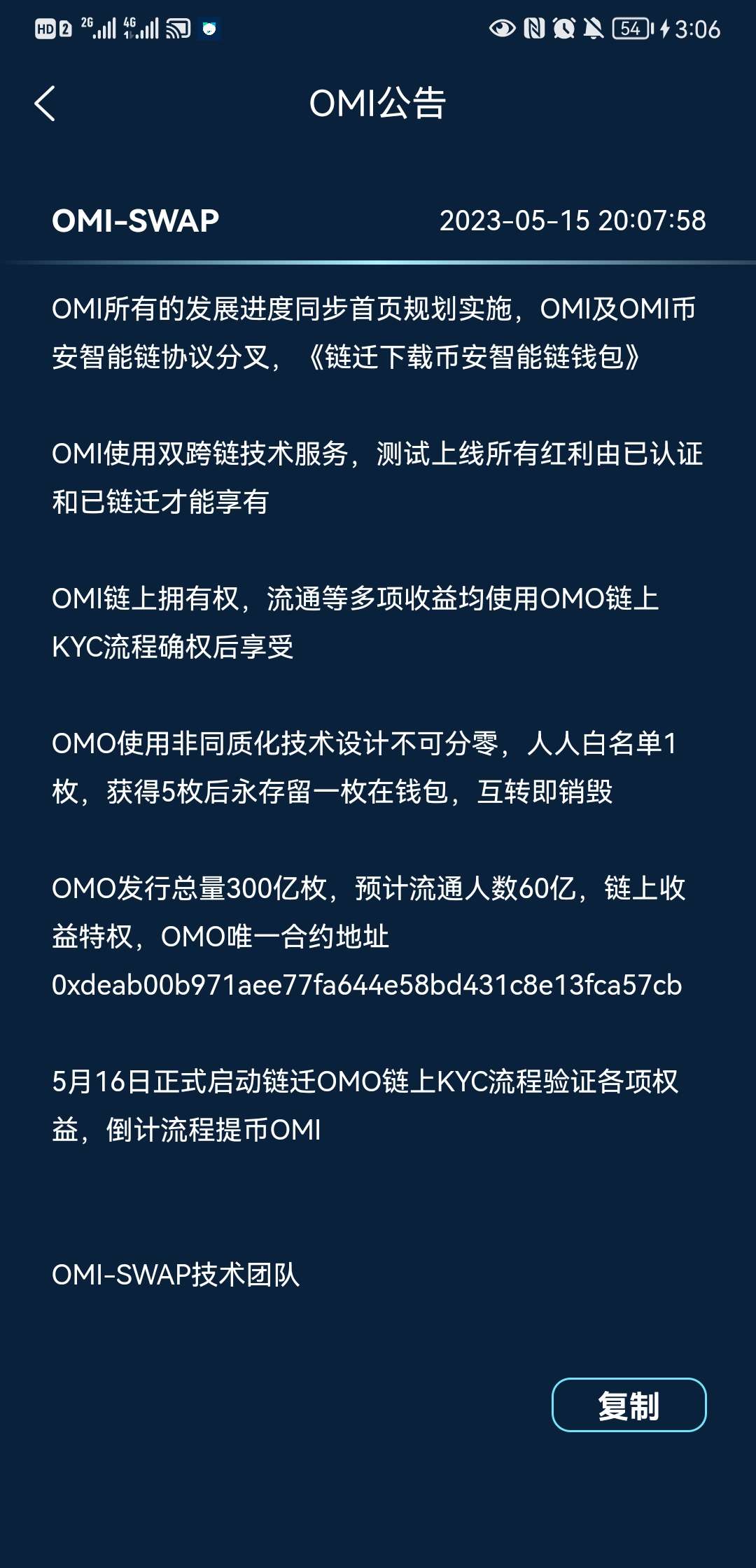Tap the 复制 button to copy the announcement
The height and width of the screenshot is (1568, 756).
(x=629, y=1405)
